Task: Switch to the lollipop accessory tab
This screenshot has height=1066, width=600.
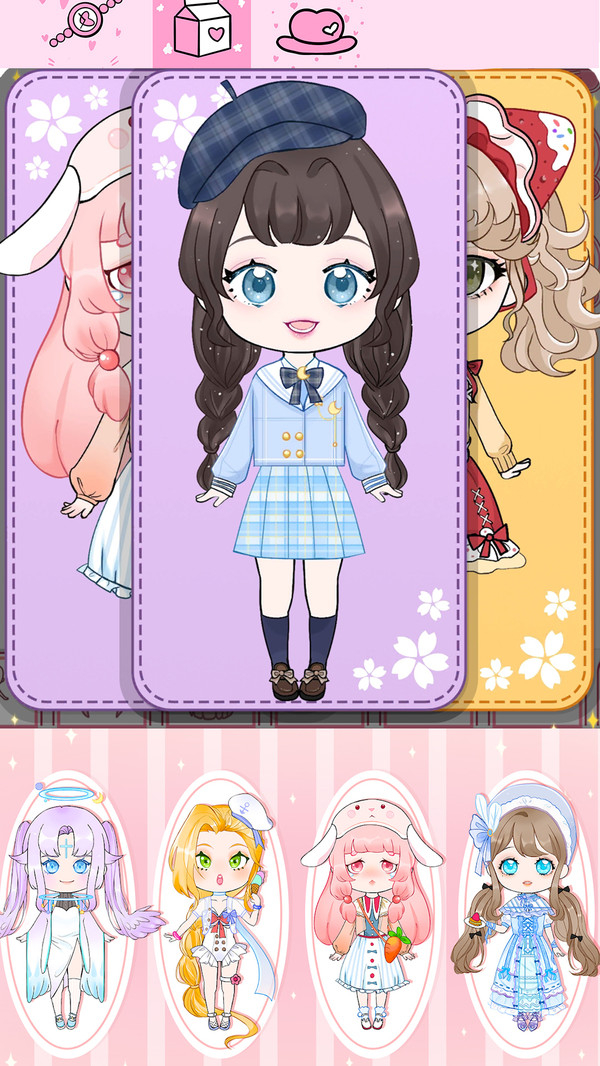Action: (x=80, y=30)
